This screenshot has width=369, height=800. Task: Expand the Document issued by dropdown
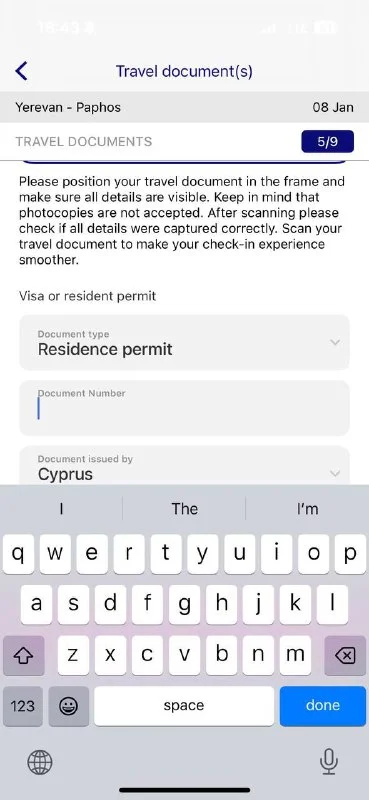pos(184,466)
